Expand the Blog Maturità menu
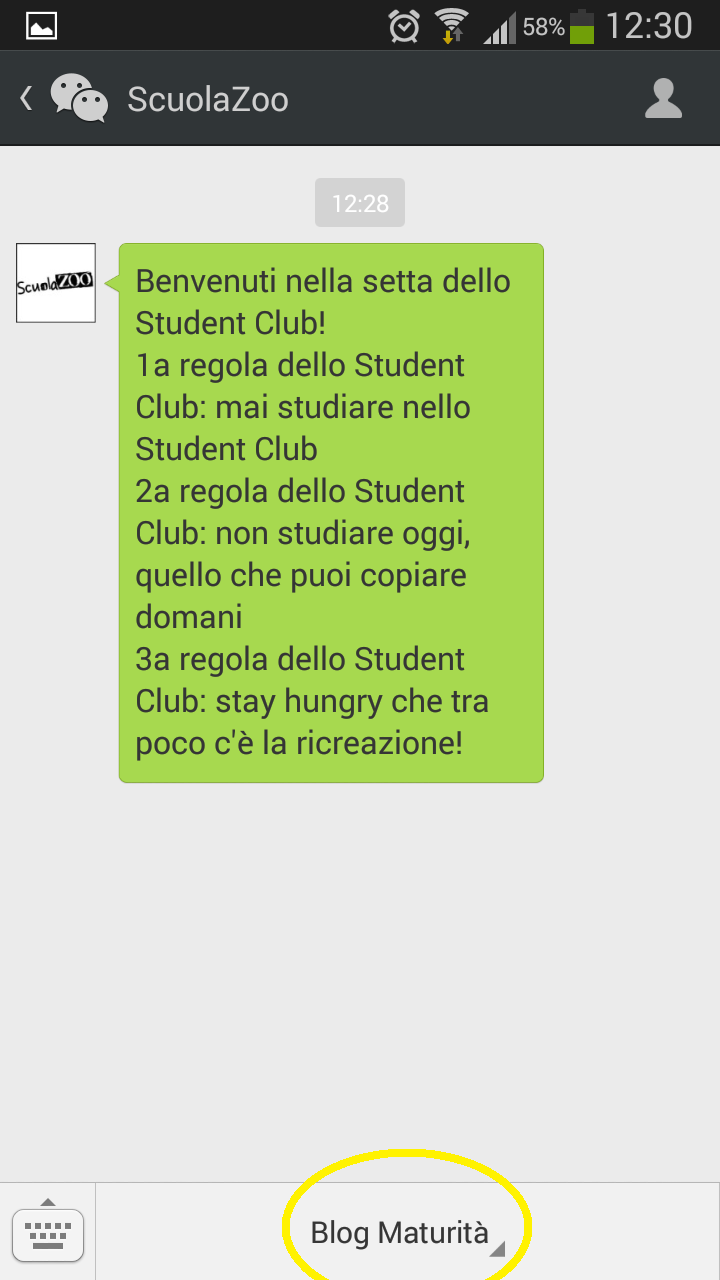The image size is (720, 1280). pyautogui.click(x=400, y=1233)
